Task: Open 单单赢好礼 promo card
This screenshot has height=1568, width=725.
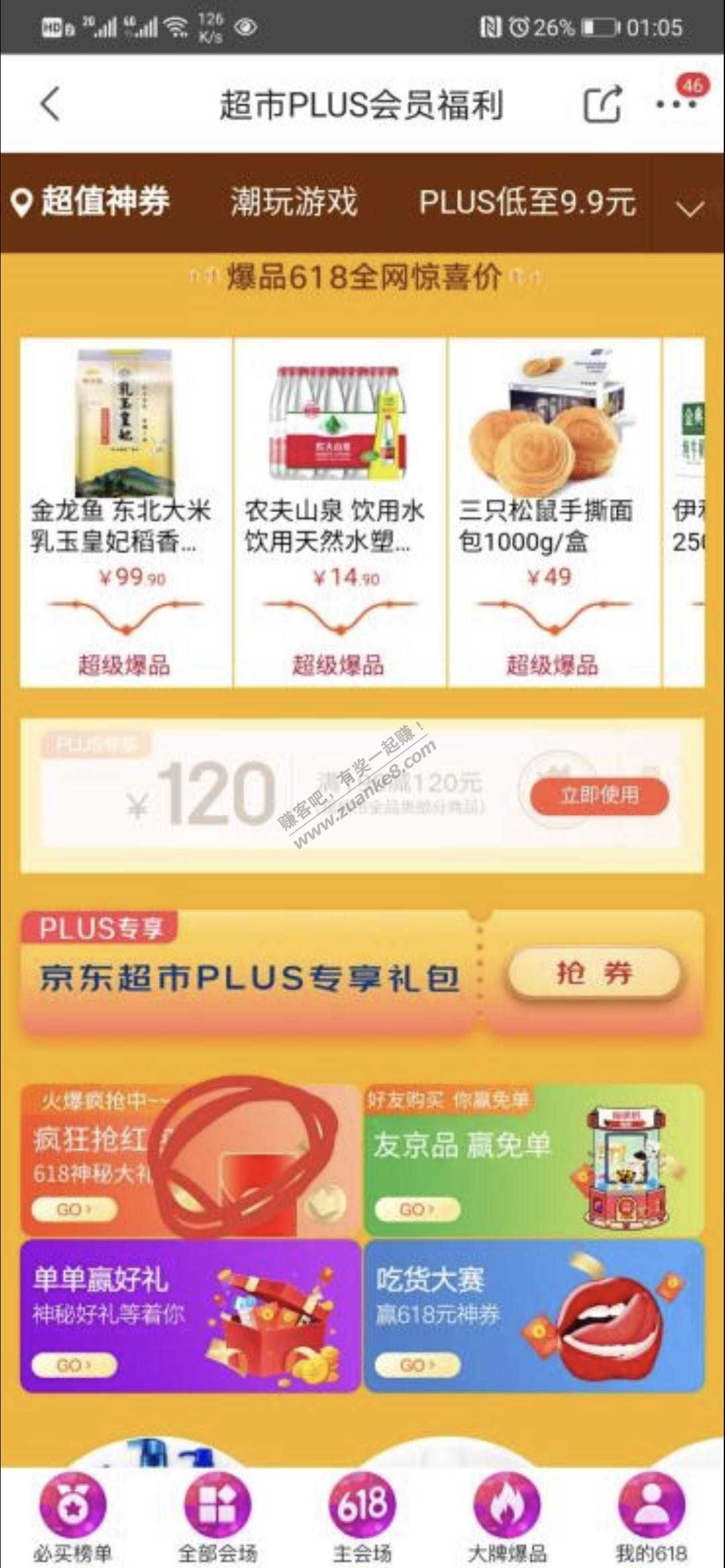Action: [x=190, y=1316]
